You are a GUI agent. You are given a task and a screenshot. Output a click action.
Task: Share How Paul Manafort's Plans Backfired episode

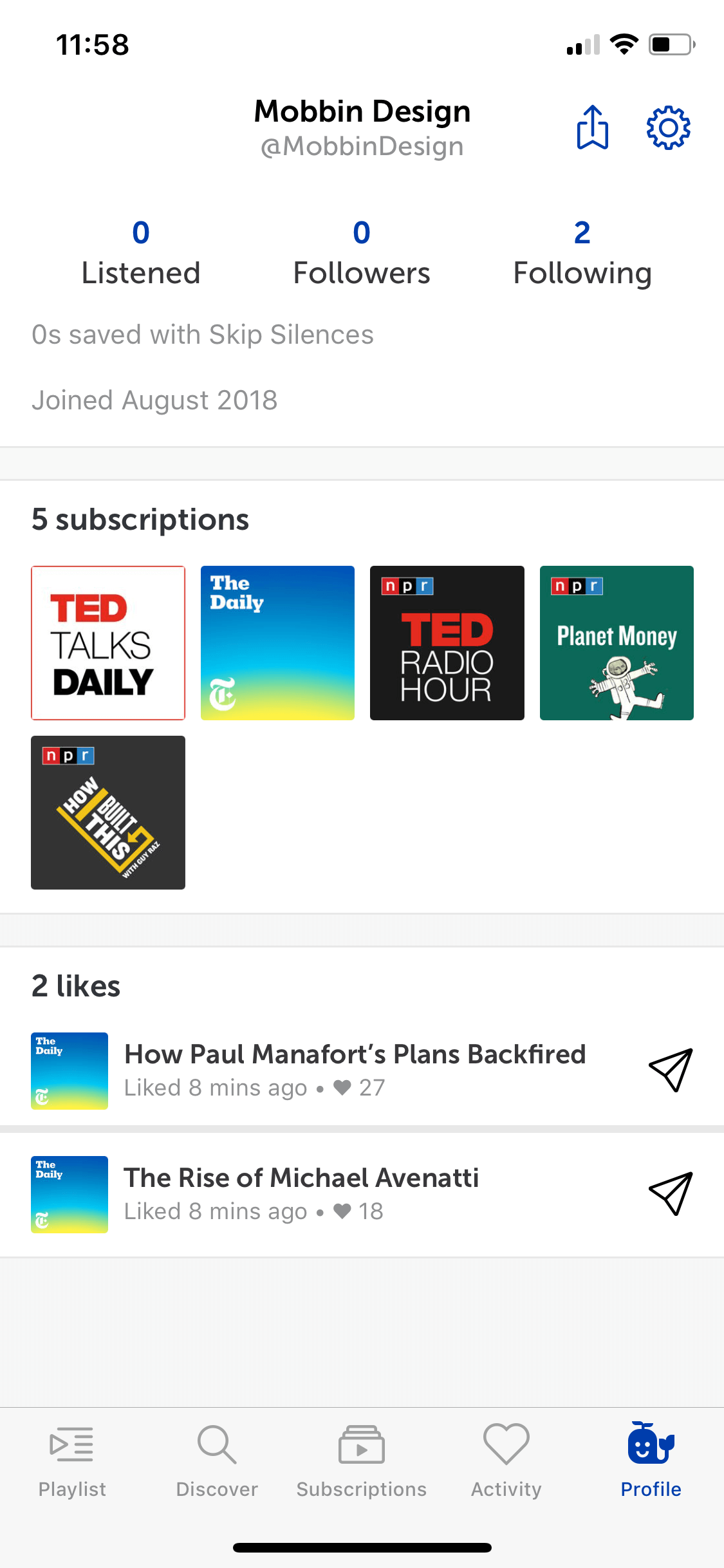pyautogui.click(x=671, y=1070)
